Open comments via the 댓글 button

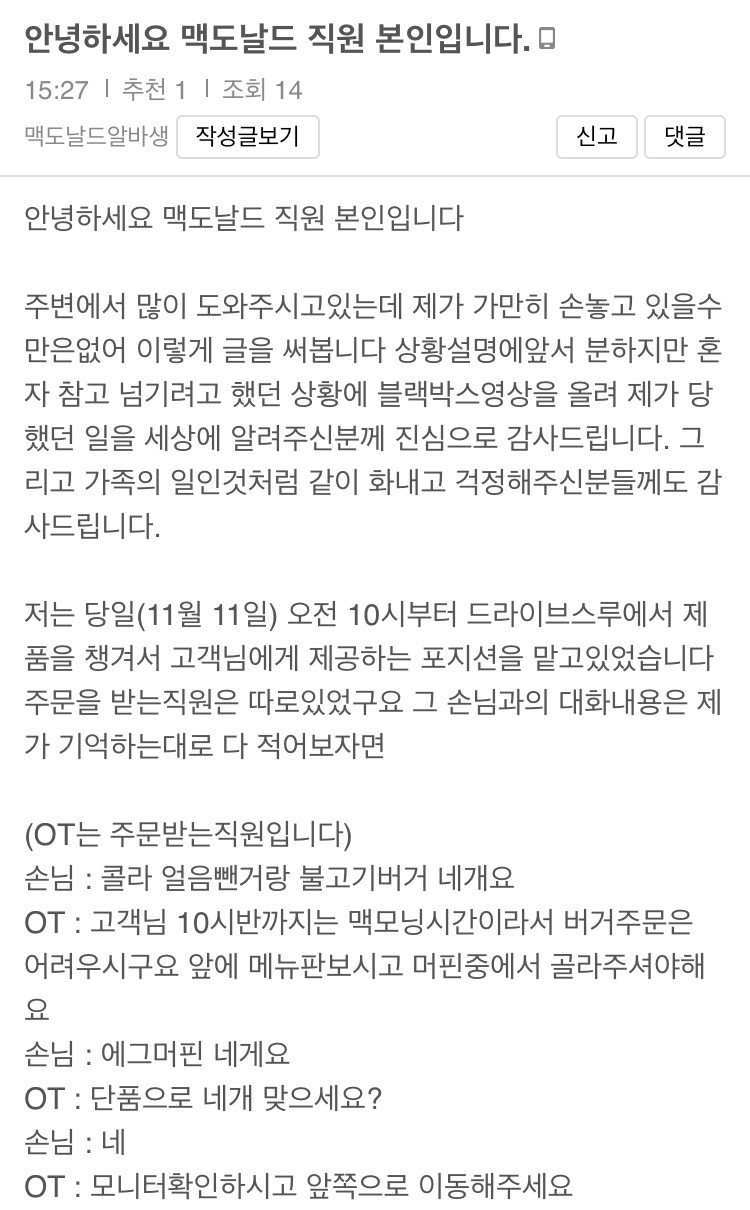point(685,137)
